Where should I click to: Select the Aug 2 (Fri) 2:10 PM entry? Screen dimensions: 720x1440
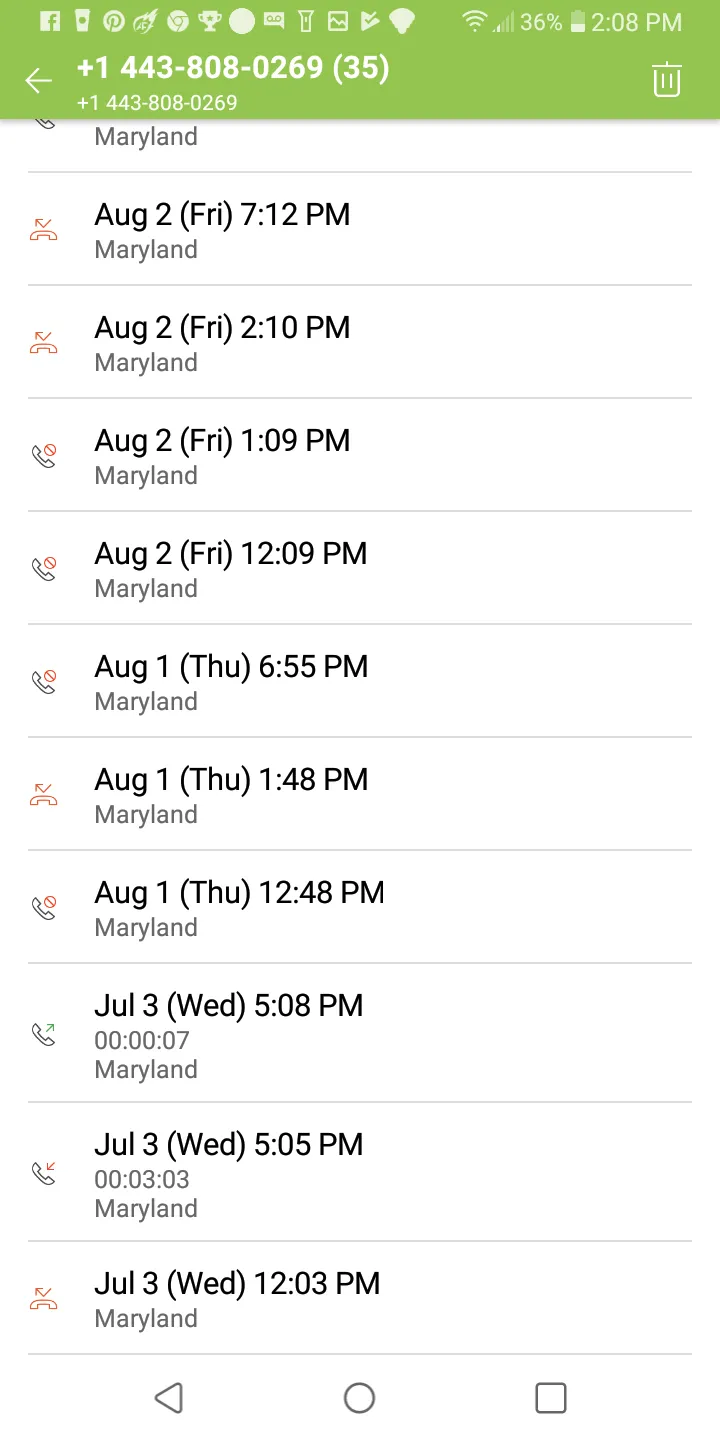pos(360,343)
